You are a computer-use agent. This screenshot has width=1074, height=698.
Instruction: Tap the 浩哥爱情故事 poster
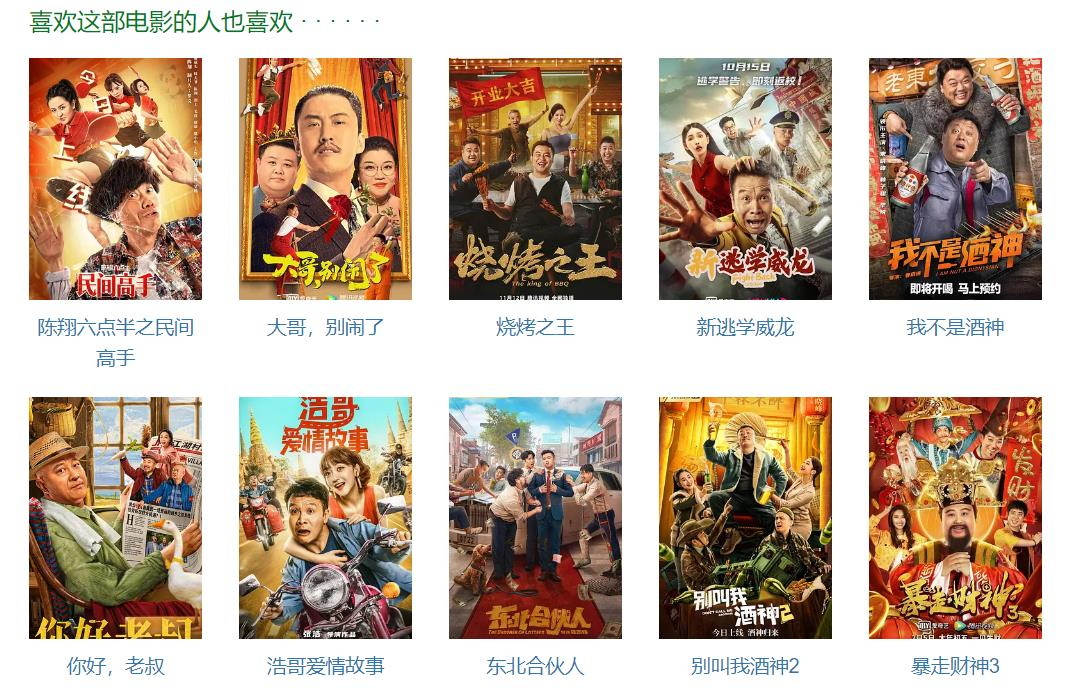[325, 518]
